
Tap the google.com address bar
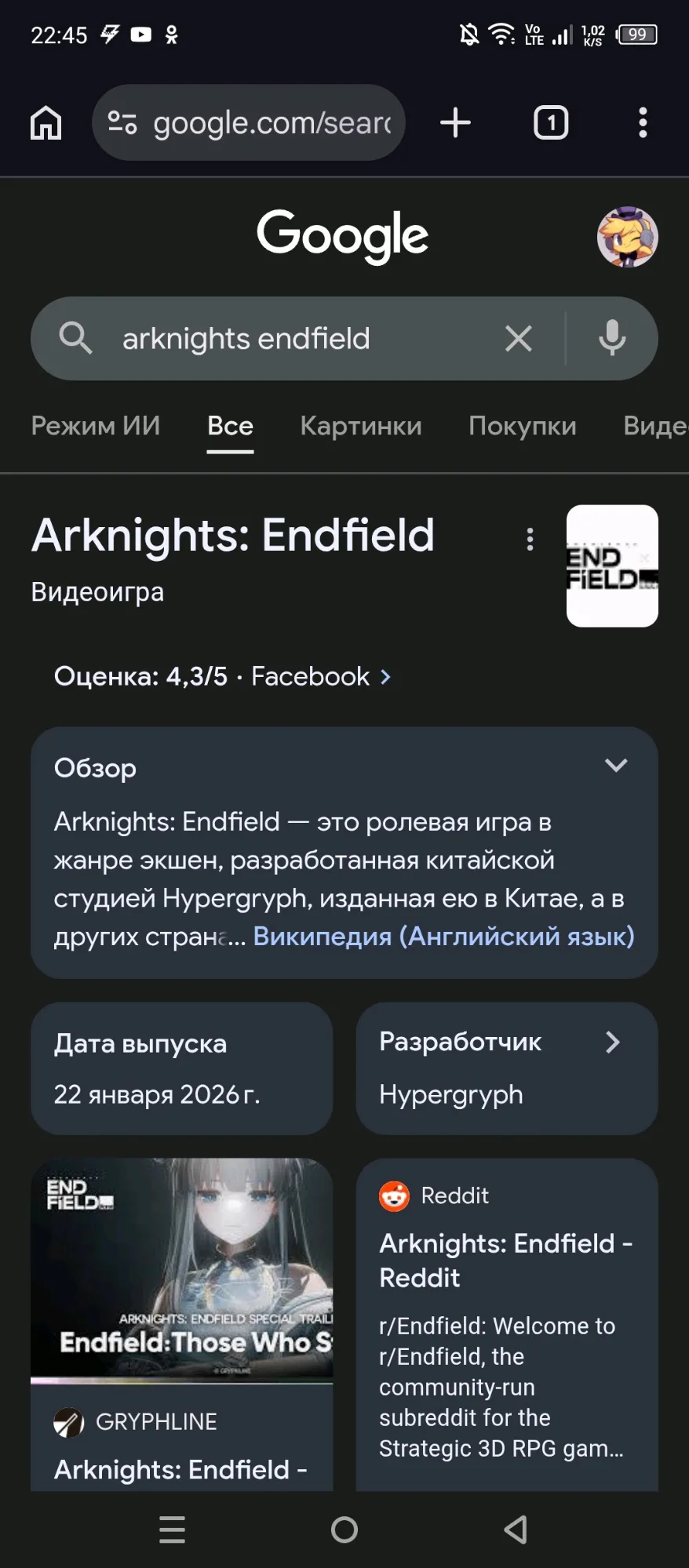(x=259, y=123)
